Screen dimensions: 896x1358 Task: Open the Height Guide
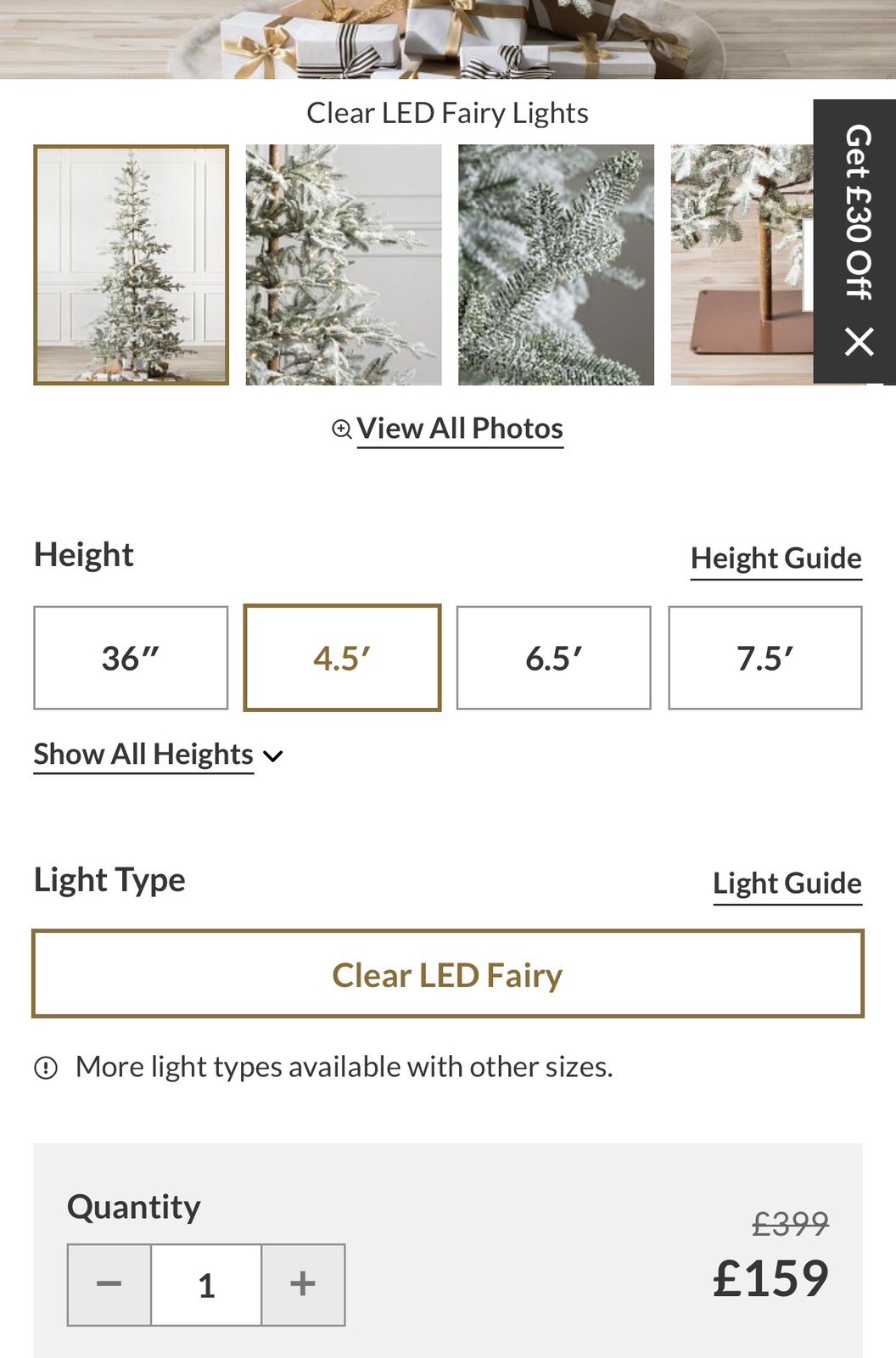pos(775,558)
